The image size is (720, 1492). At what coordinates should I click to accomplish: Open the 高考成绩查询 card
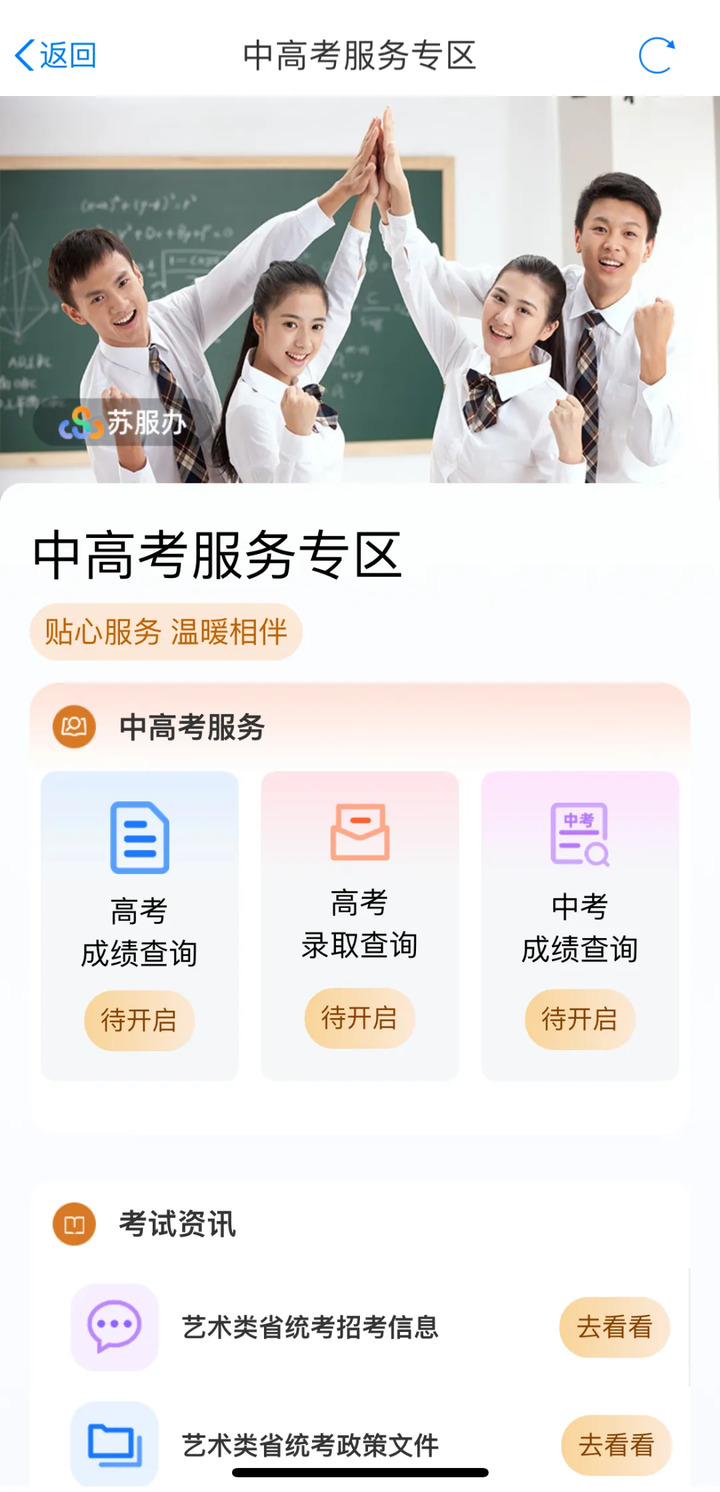coord(139,925)
